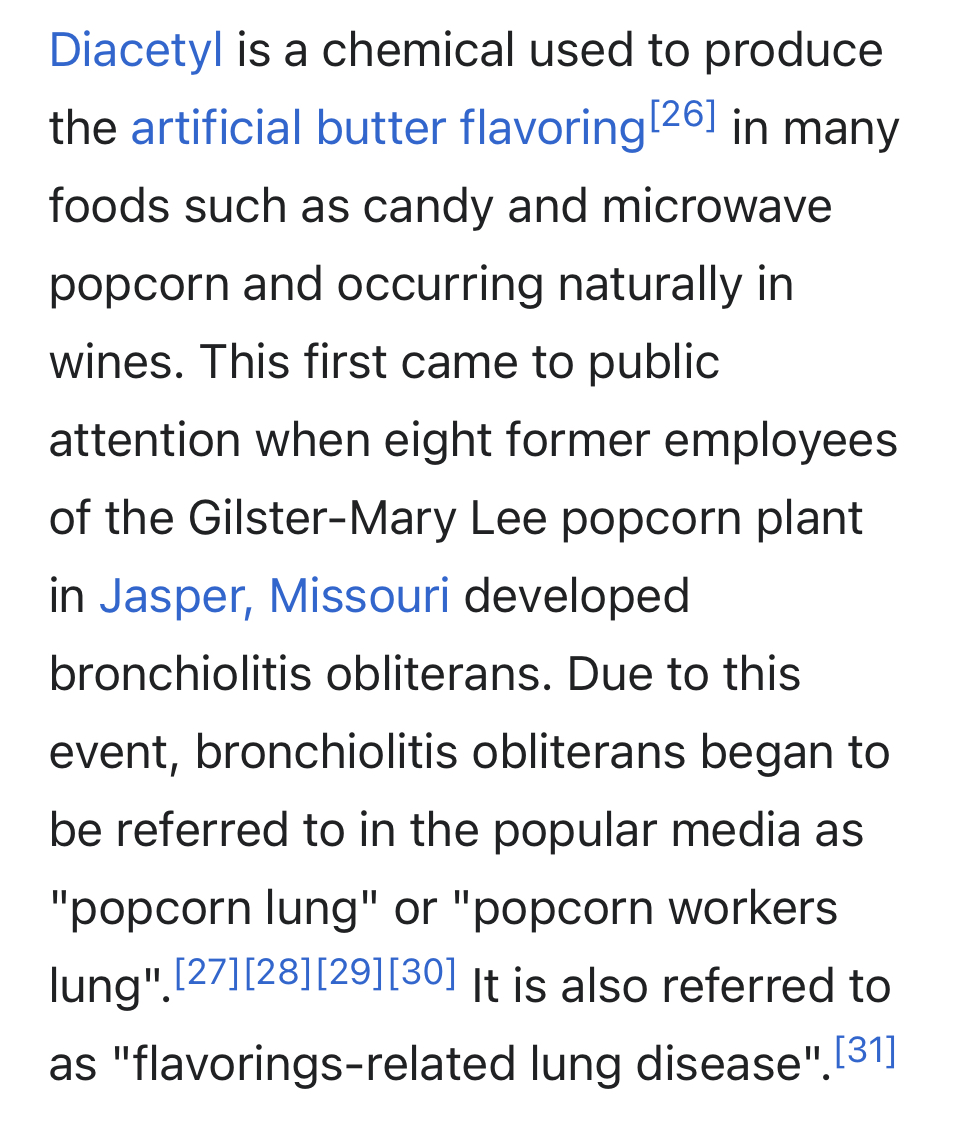Open reference number 28
The image size is (960, 1127).
[x=279, y=973]
